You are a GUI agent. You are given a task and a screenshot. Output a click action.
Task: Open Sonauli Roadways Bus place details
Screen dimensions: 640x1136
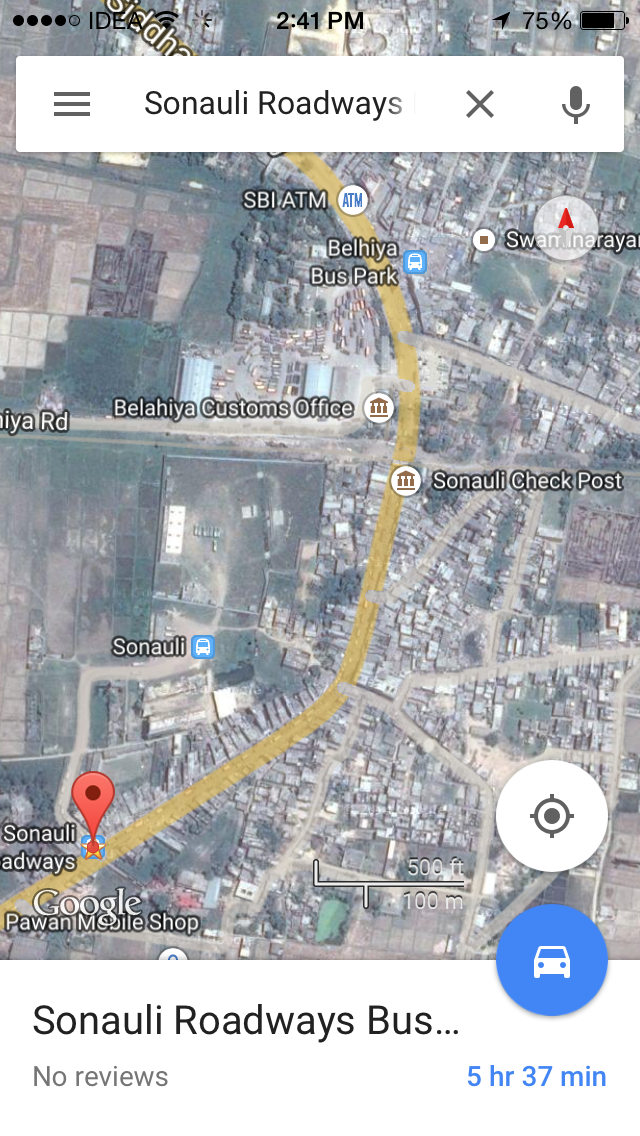point(246,1021)
